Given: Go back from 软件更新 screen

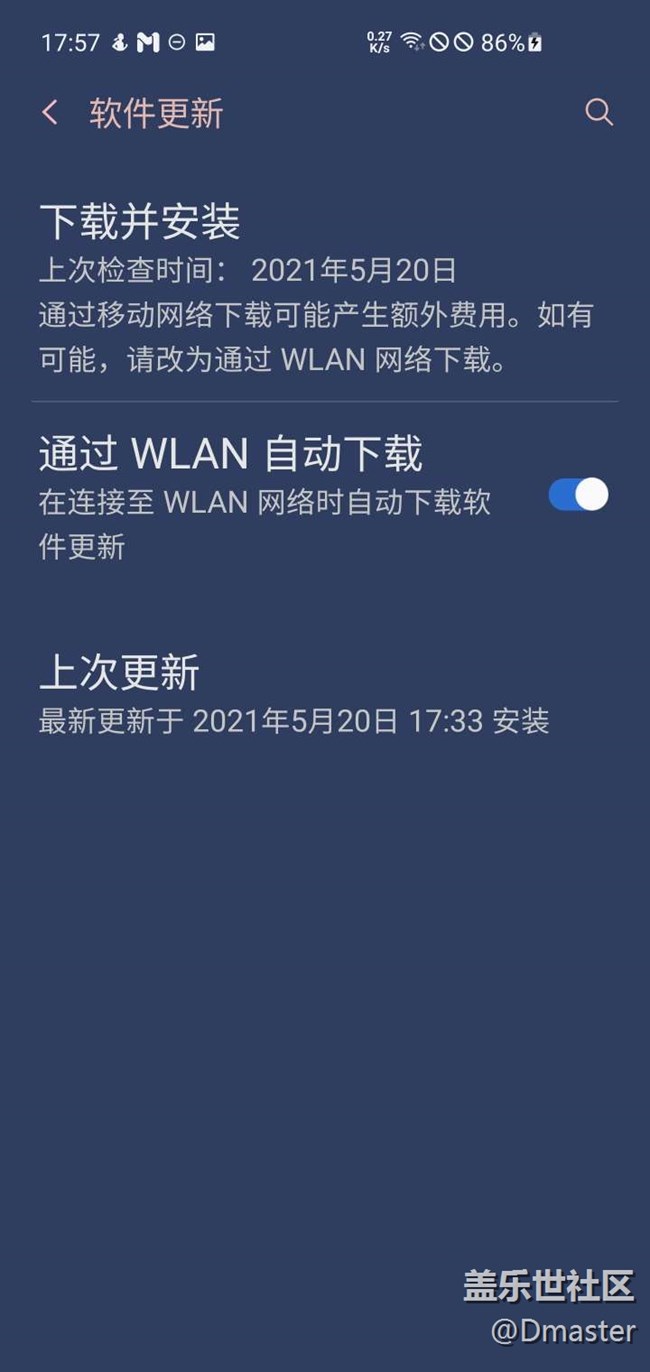Looking at the screenshot, I should click(x=50, y=112).
